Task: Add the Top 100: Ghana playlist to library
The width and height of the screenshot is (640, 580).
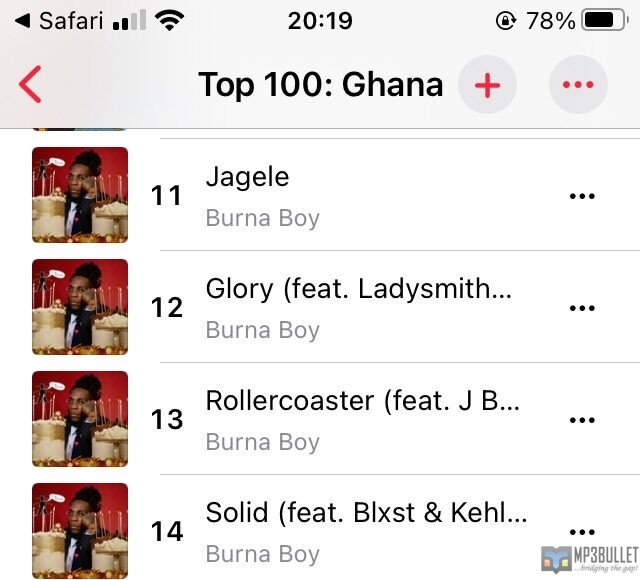Action: (x=487, y=85)
